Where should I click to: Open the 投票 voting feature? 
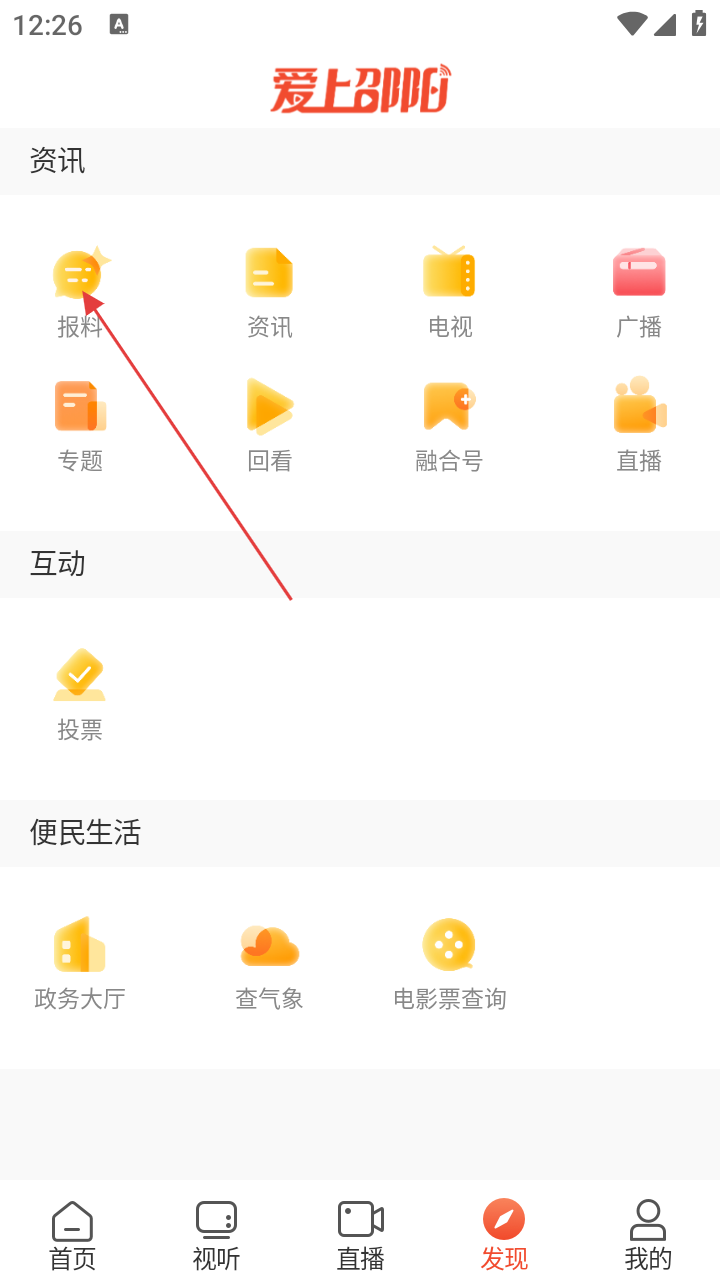(x=80, y=695)
